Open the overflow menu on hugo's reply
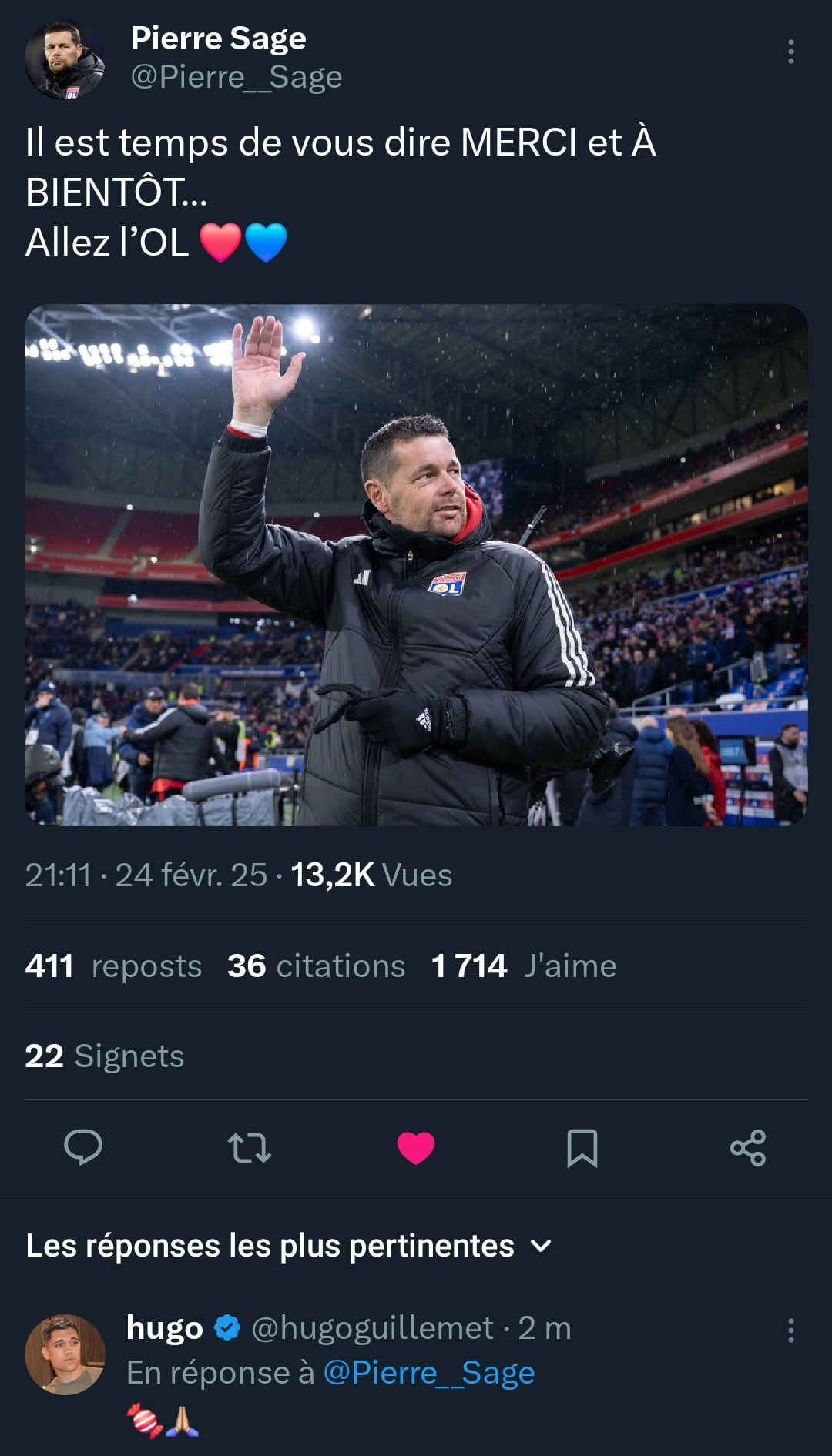The width and height of the screenshot is (832, 1456). click(790, 1330)
